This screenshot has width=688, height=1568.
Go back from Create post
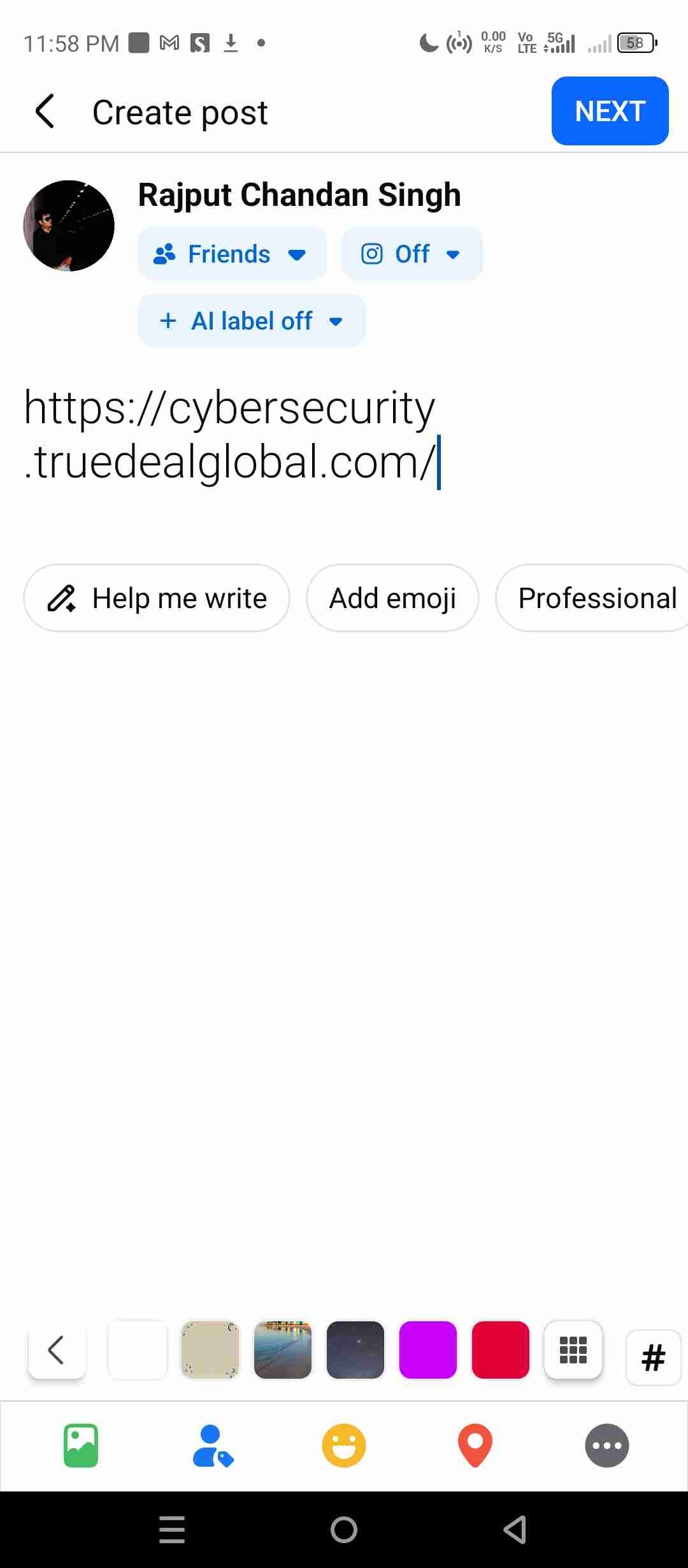[x=45, y=112]
